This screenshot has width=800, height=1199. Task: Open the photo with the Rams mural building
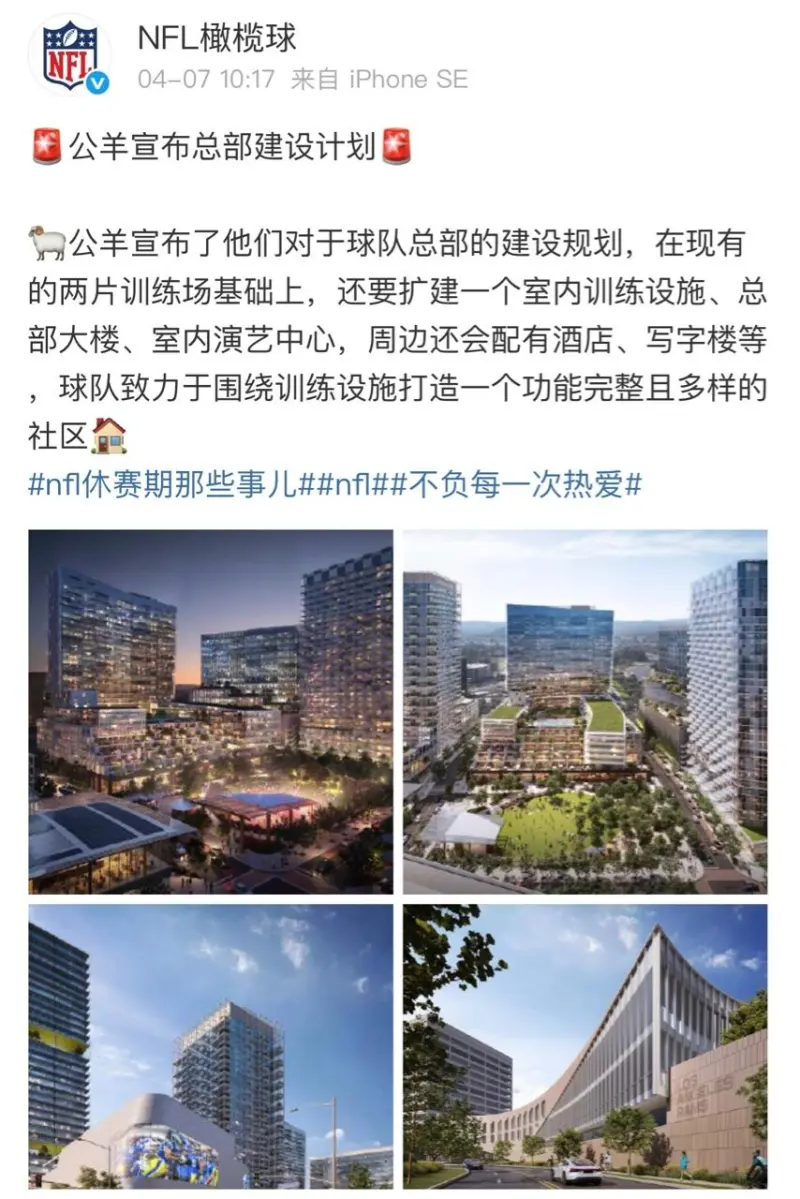(x=210, y=1046)
